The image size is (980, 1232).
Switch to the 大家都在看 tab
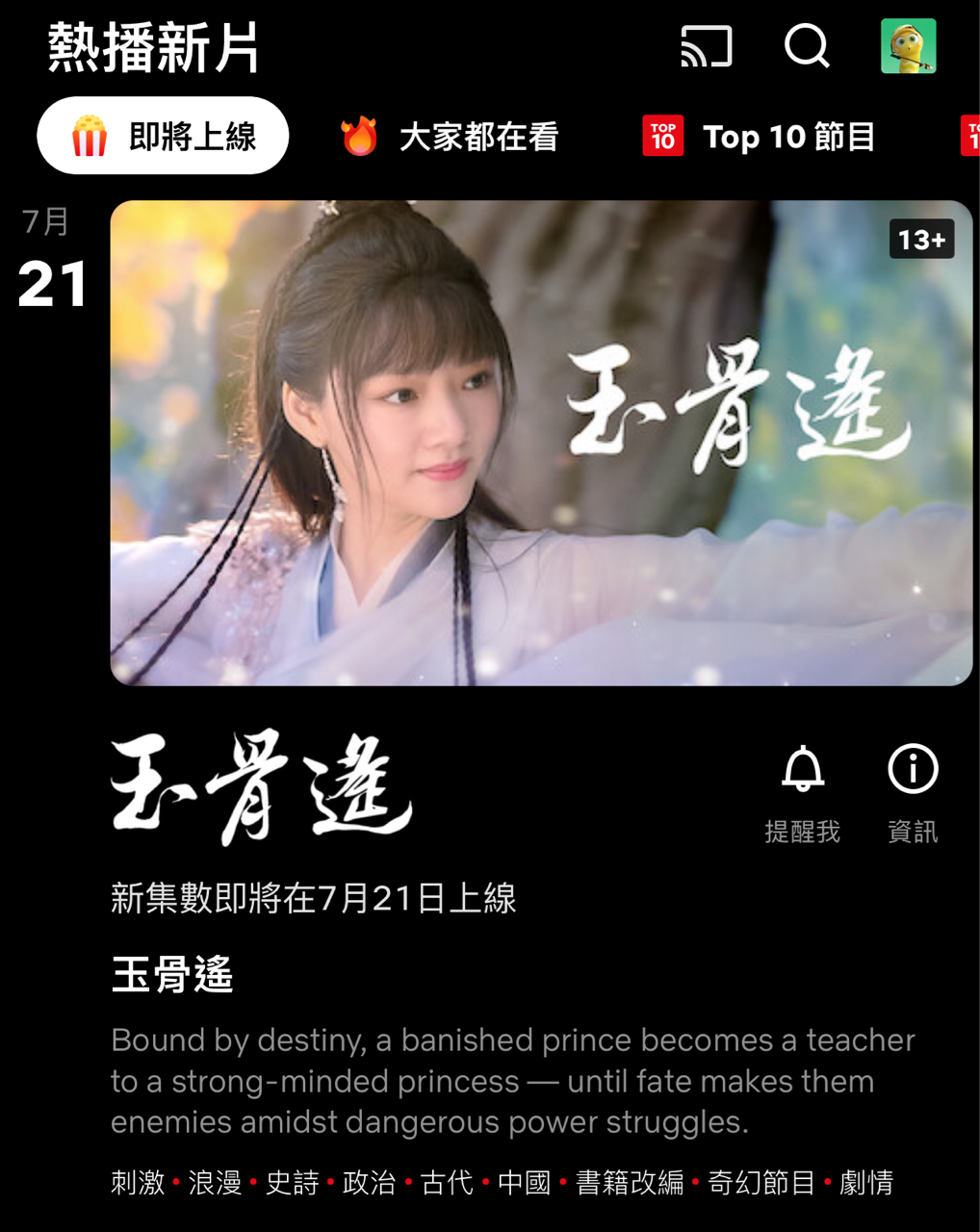click(x=450, y=137)
